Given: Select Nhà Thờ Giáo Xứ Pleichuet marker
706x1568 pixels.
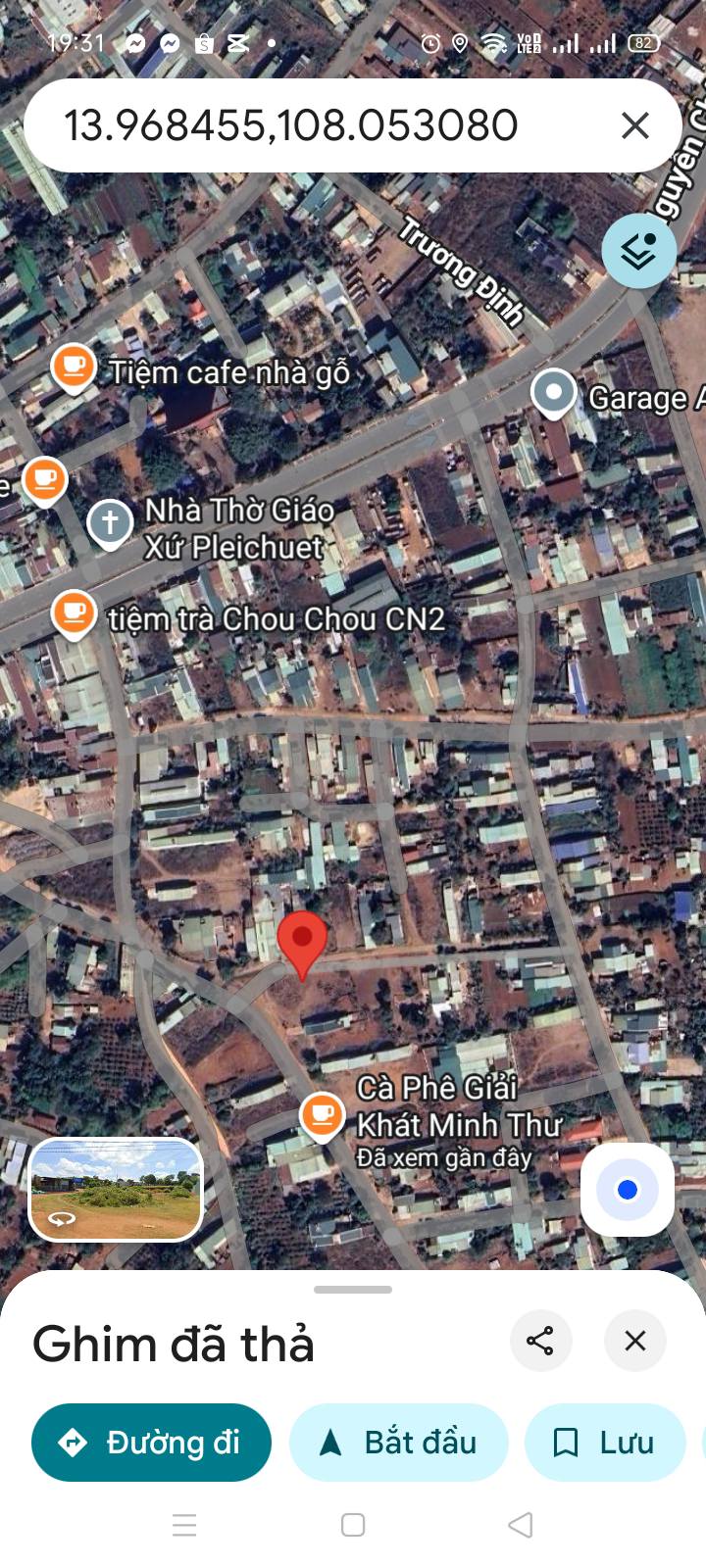Looking at the screenshot, I should (110, 523).
